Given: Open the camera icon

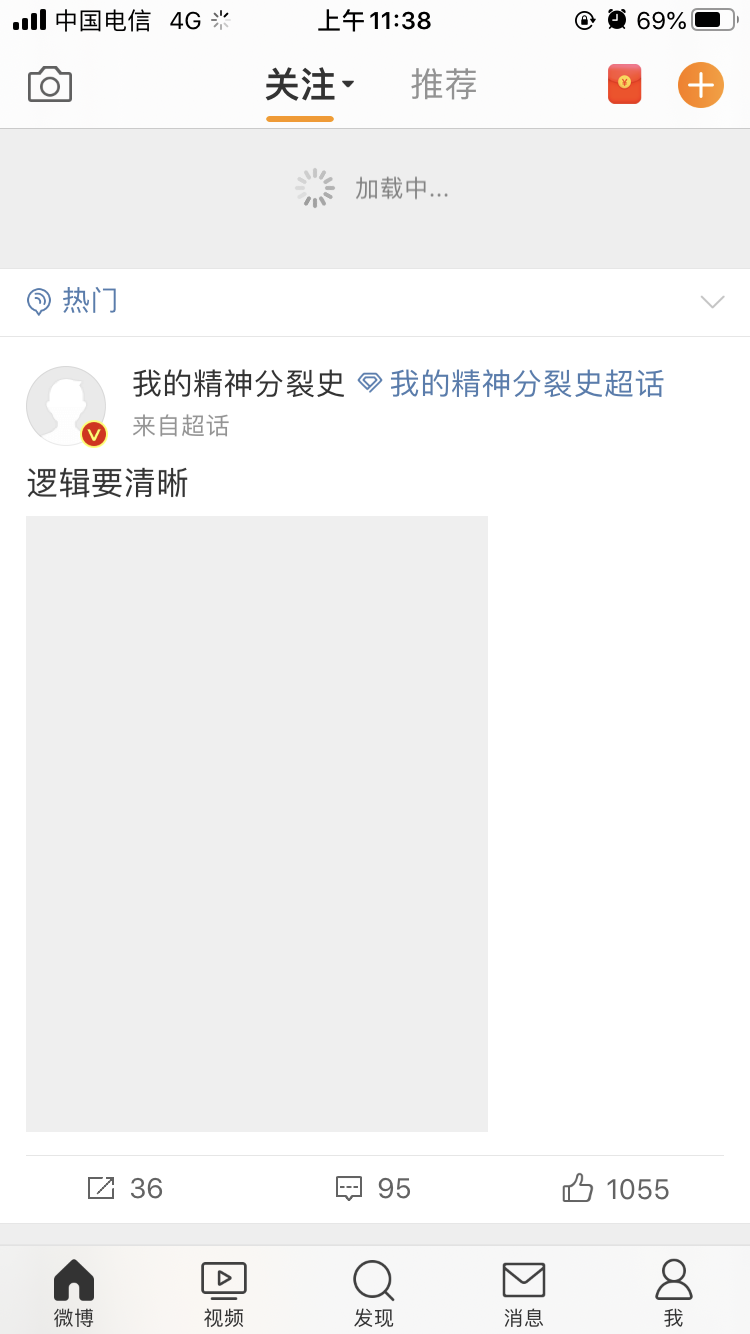Looking at the screenshot, I should [50, 85].
